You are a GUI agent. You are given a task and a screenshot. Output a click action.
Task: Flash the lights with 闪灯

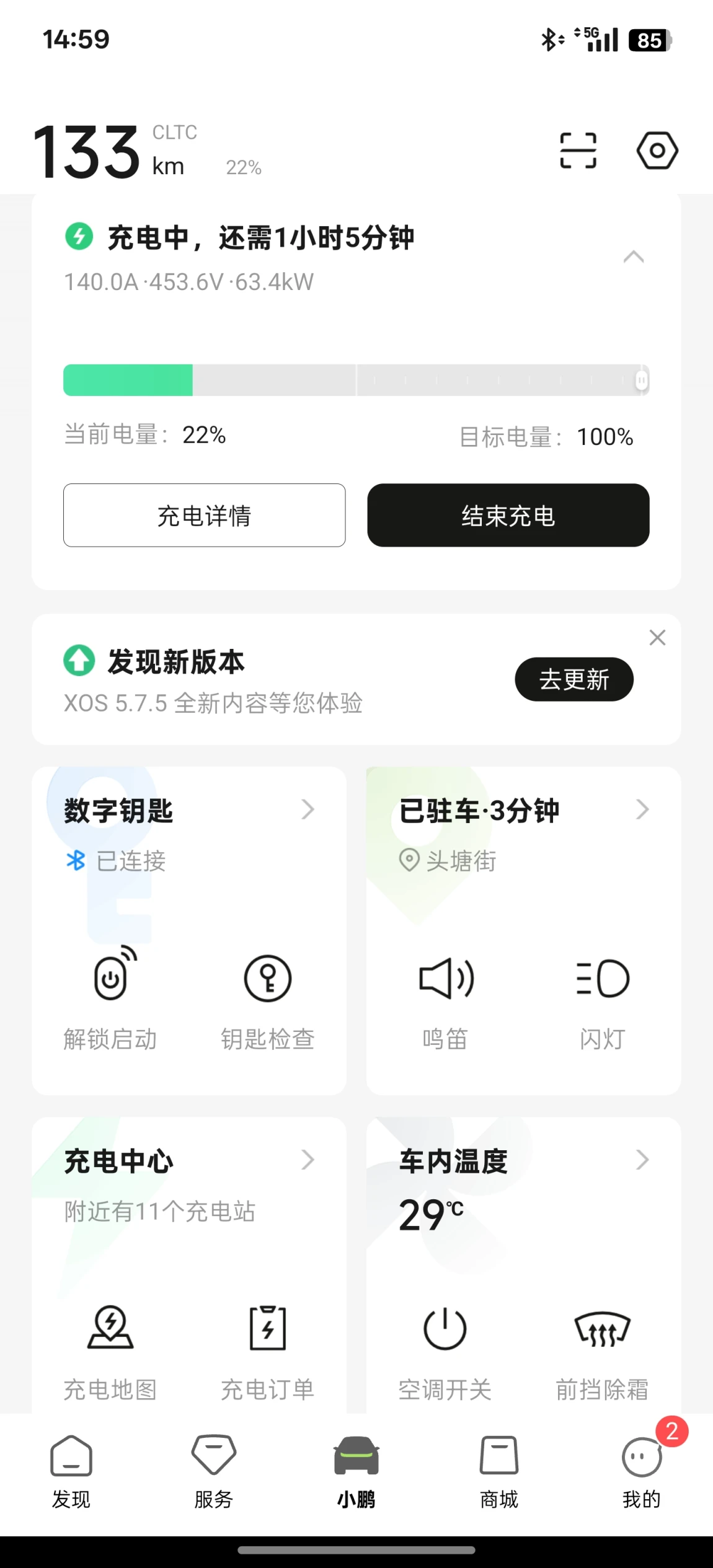(x=603, y=998)
